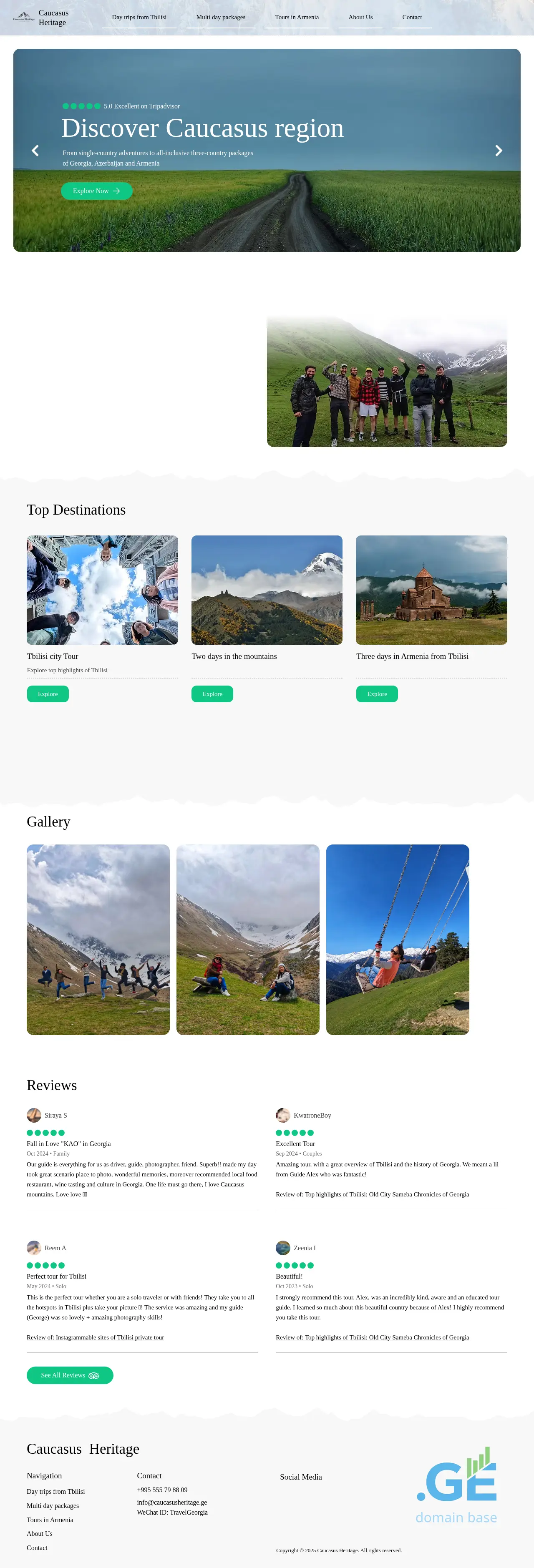
Task: Tap the Explore Now button
Action: click(96, 191)
